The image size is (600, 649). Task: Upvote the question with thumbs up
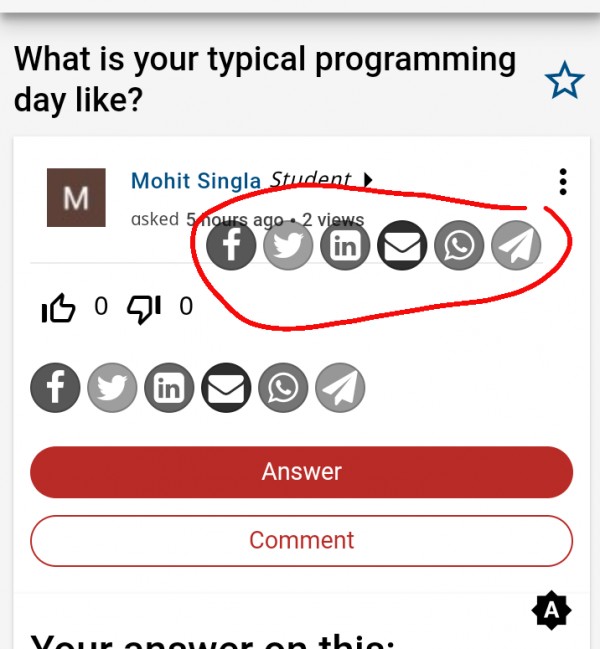click(x=59, y=308)
